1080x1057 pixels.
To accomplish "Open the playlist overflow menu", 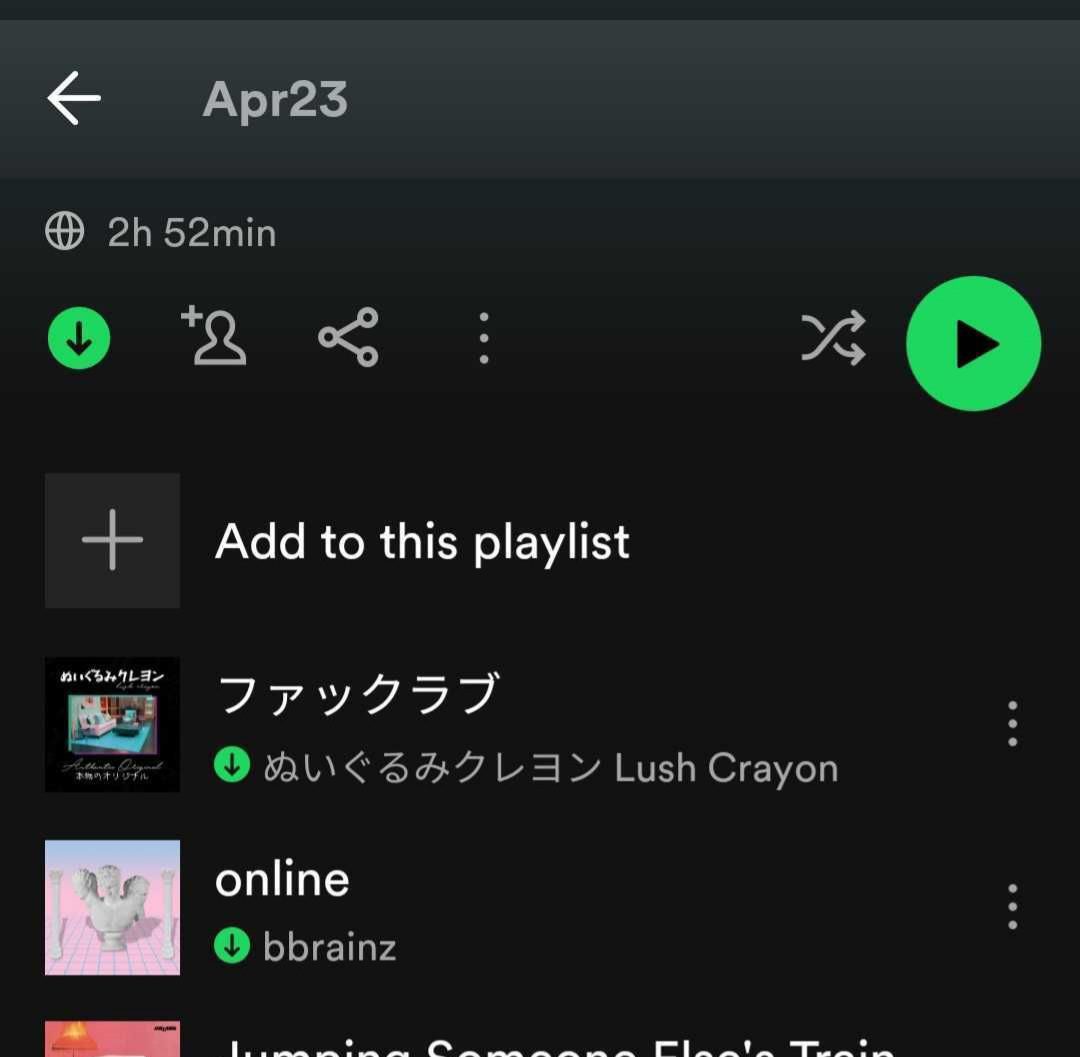I will click(484, 338).
